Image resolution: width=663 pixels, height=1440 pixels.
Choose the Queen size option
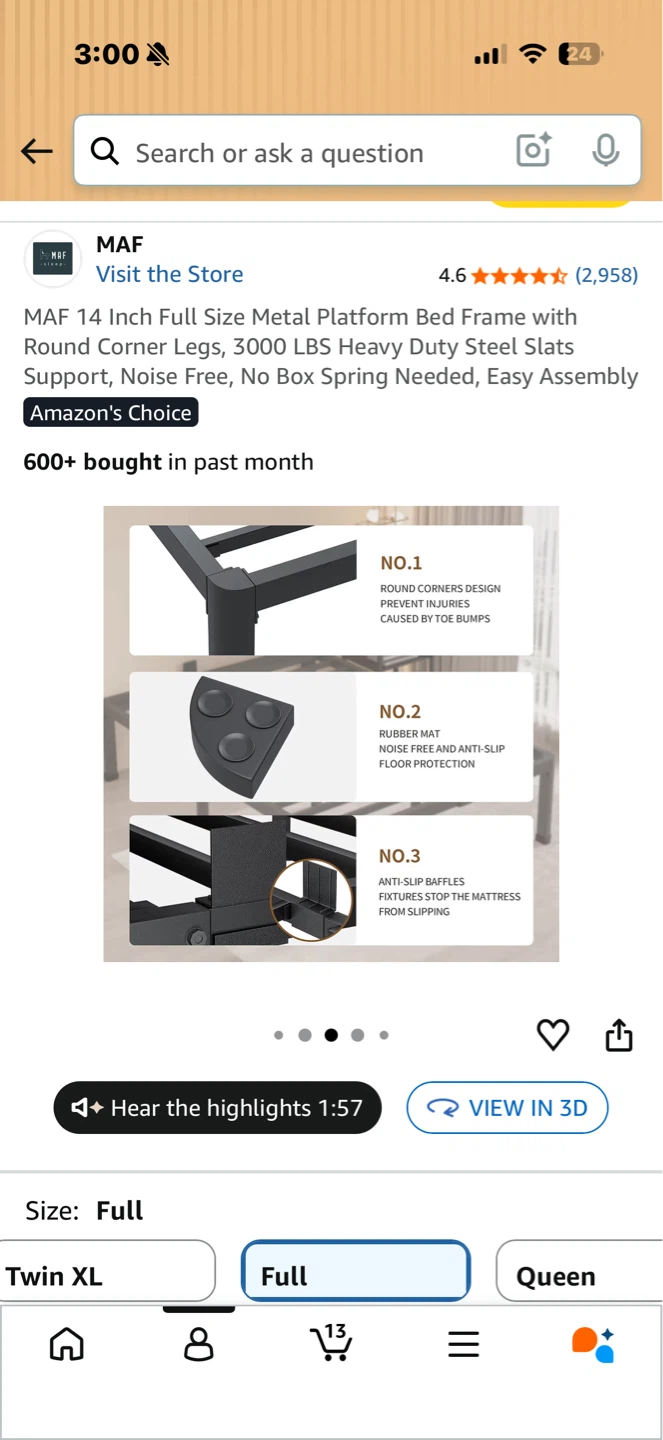[x=579, y=1271]
